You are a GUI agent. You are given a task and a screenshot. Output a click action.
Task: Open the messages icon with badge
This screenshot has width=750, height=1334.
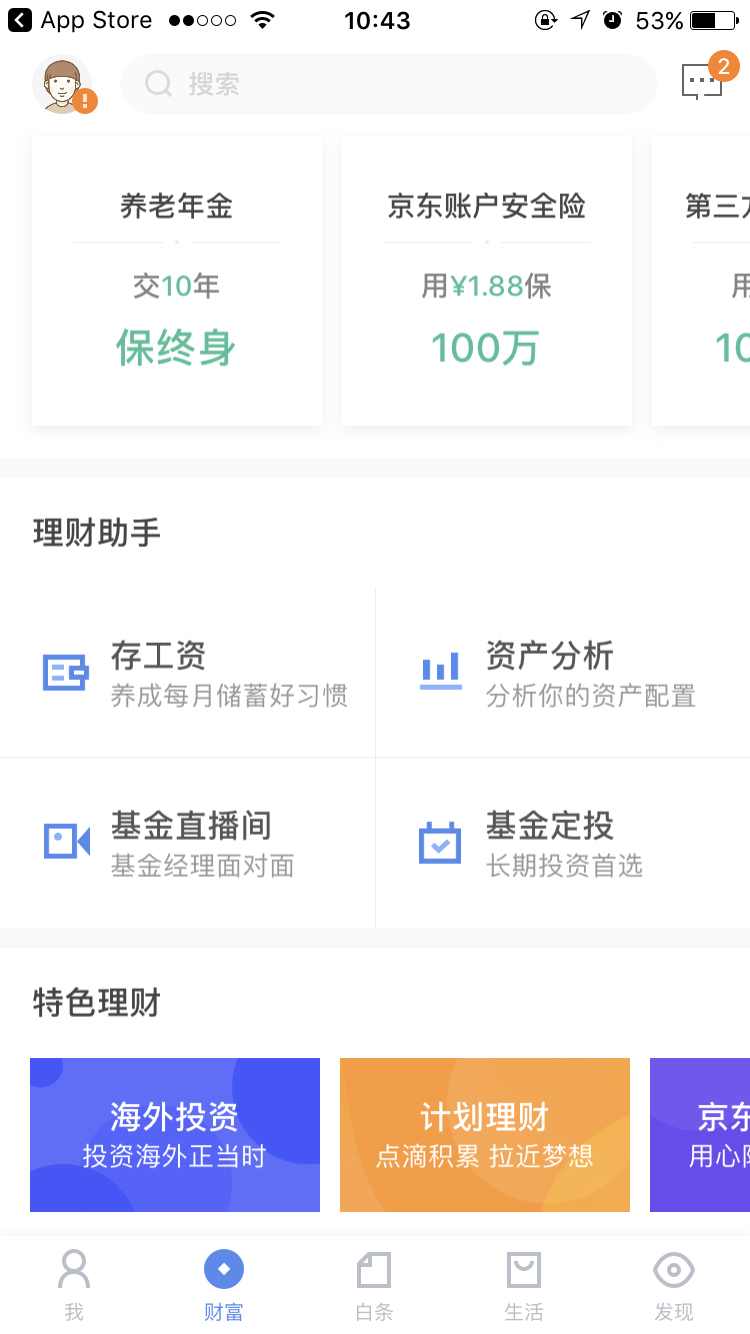click(x=707, y=80)
